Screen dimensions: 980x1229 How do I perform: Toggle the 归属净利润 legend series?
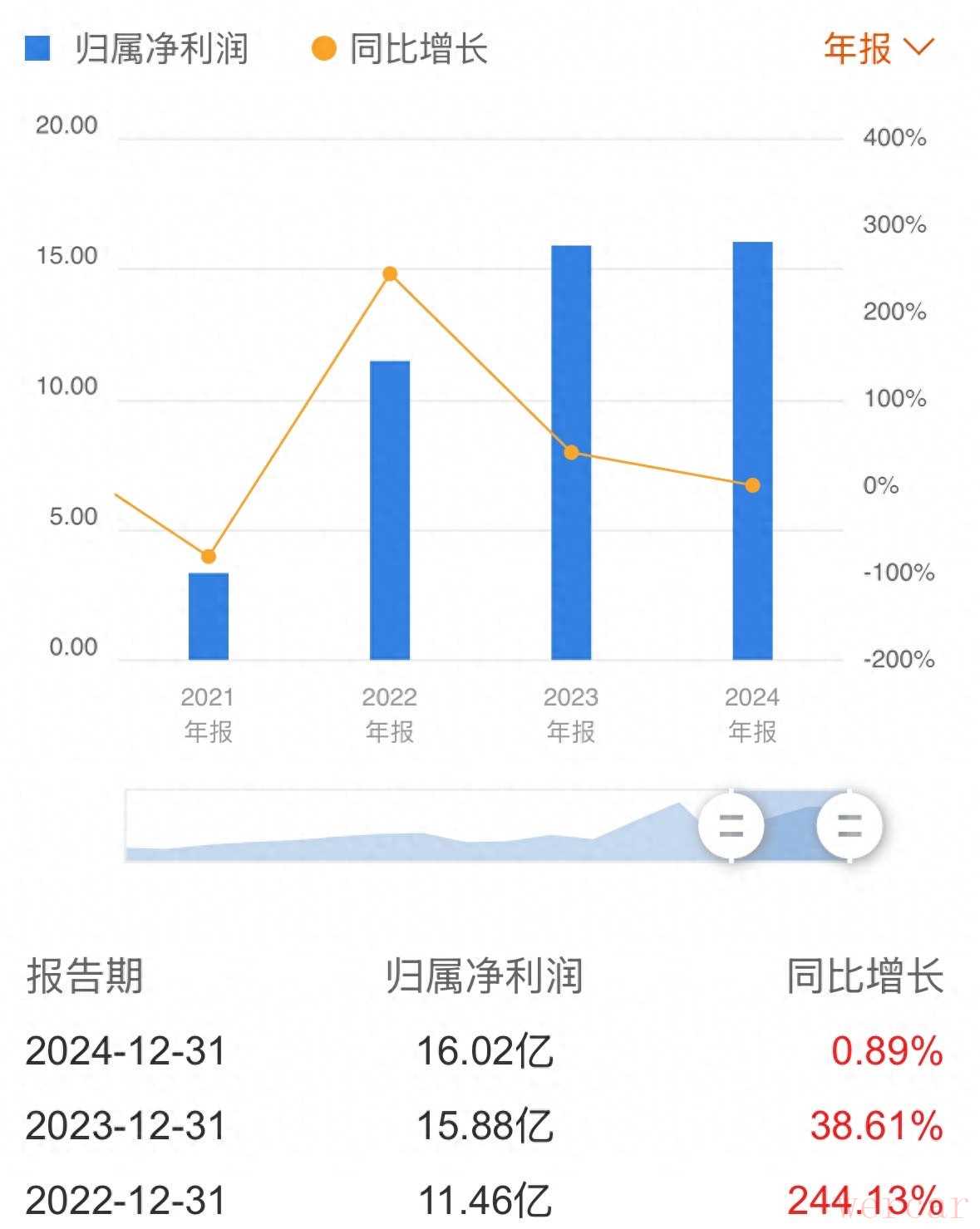[137, 49]
